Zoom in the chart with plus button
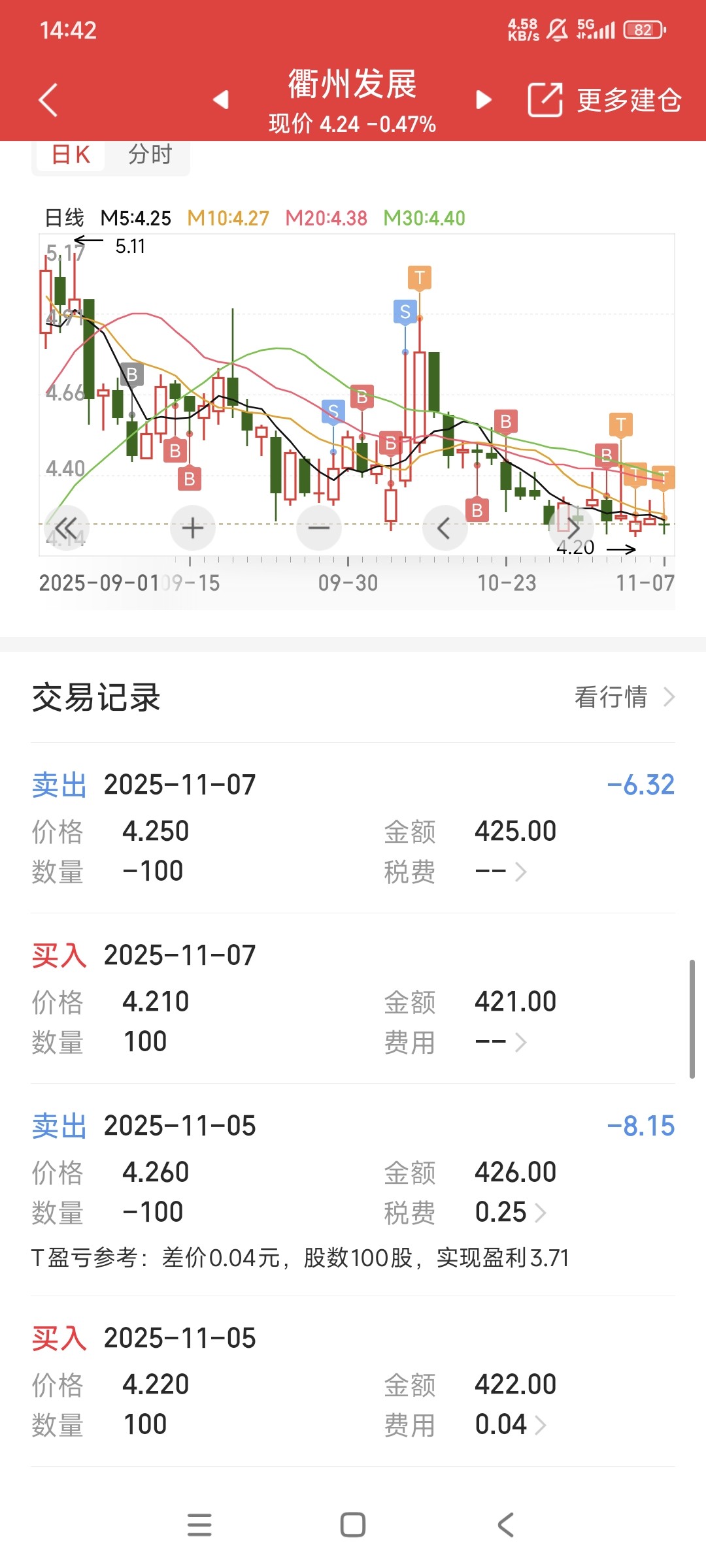The image size is (706, 1568). coord(192,528)
